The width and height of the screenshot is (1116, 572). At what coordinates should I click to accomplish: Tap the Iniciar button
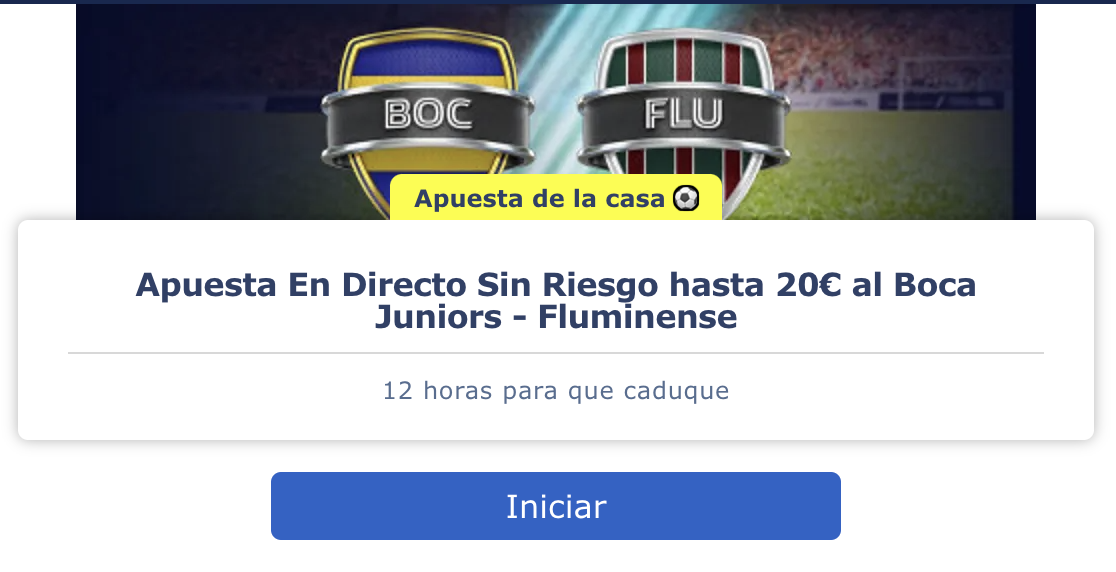coord(555,506)
